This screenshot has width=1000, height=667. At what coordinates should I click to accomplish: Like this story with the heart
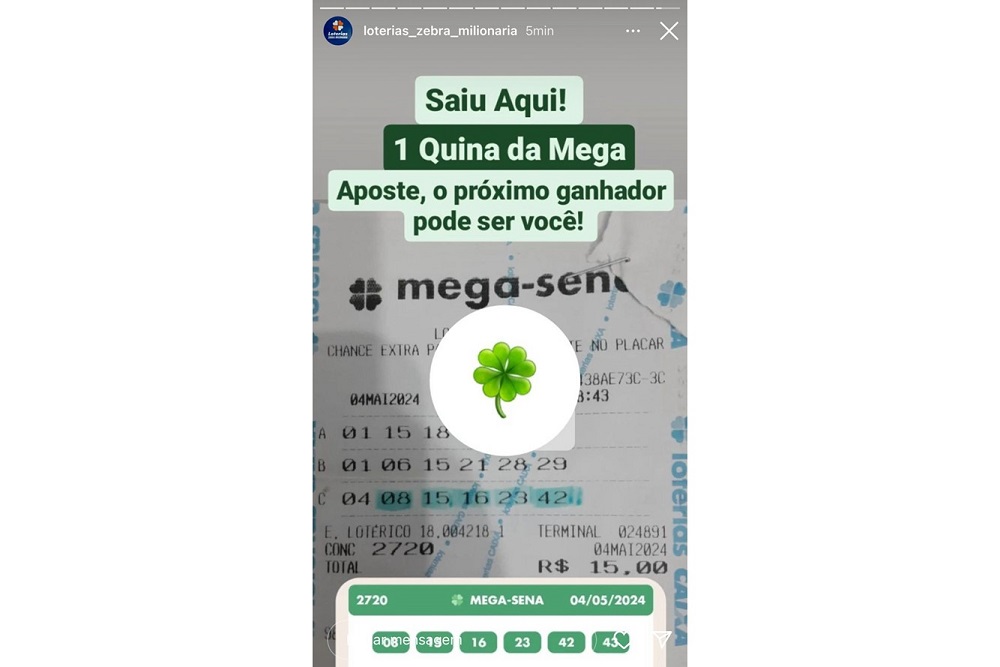(622, 640)
